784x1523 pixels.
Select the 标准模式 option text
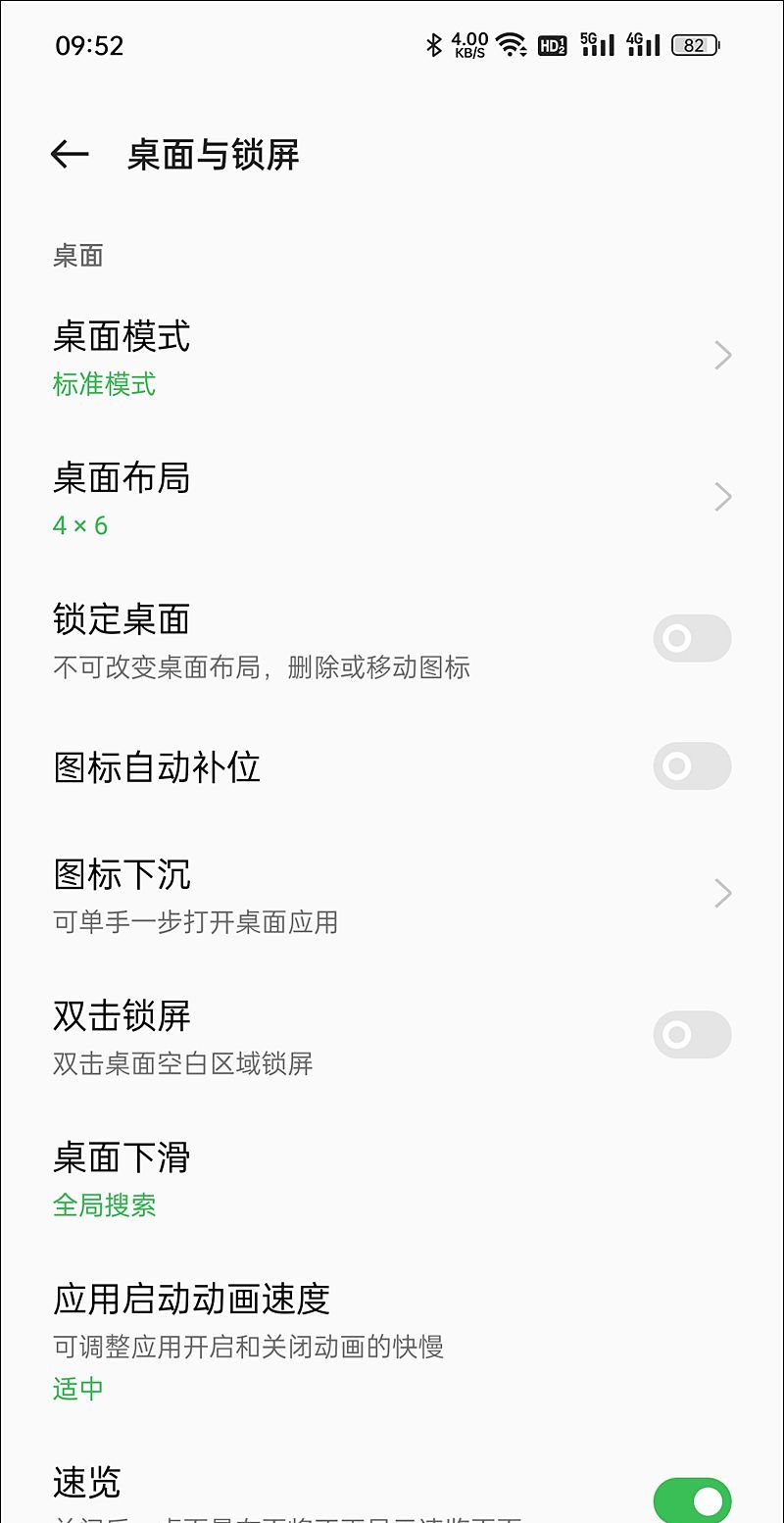point(103,384)
